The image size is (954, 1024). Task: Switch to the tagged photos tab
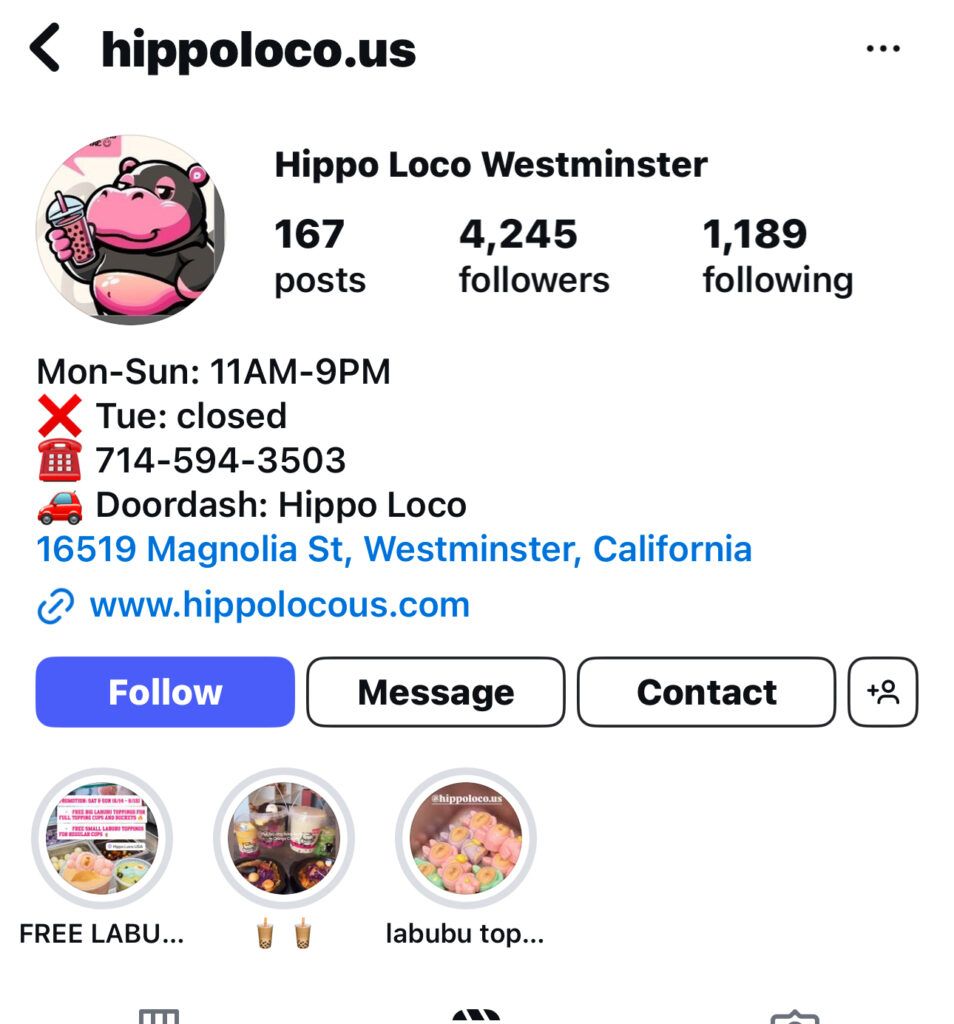(x=795, y=1015)
